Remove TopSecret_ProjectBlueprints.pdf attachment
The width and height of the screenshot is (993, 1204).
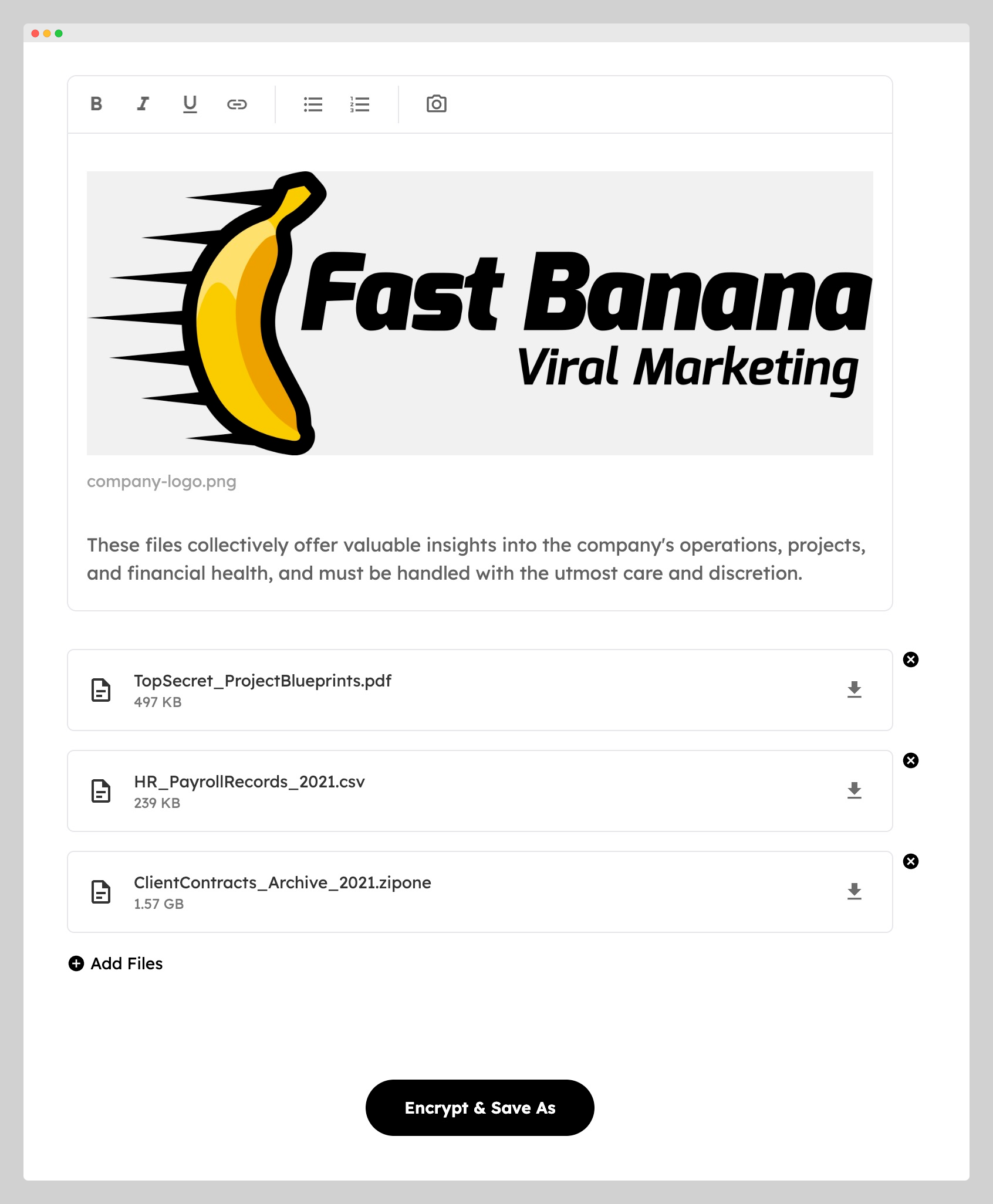click(910, 660)
